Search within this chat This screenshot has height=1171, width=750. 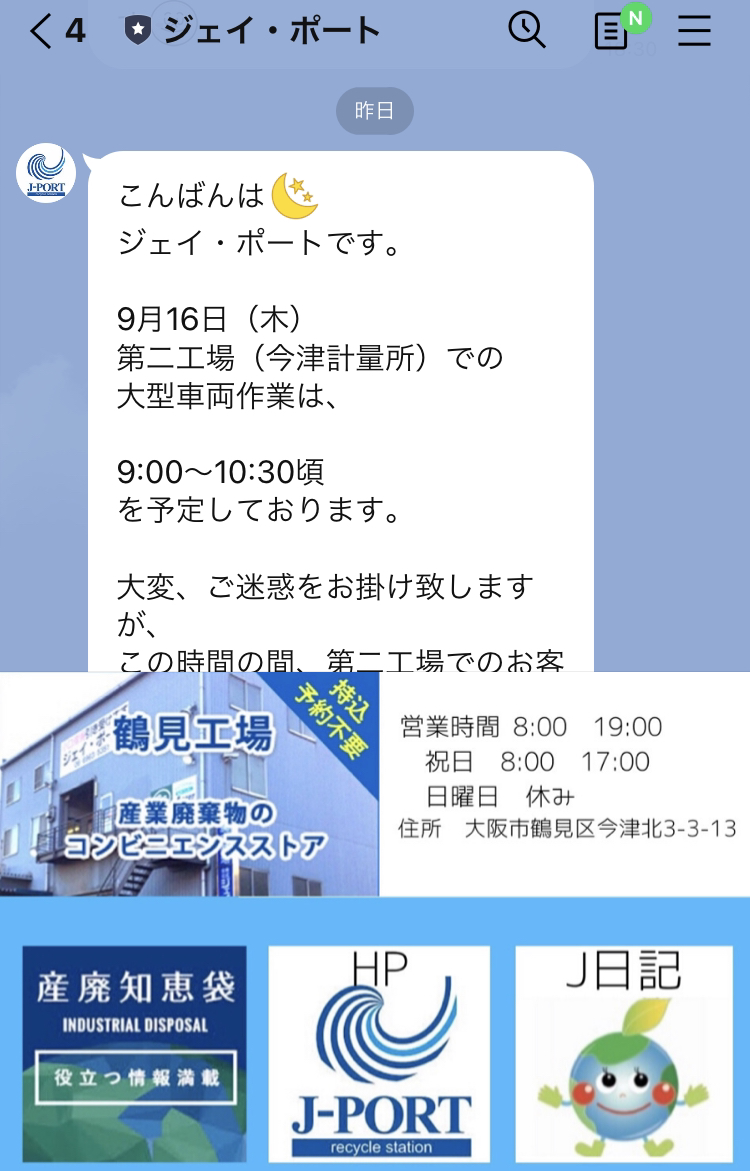click(527, 31)
